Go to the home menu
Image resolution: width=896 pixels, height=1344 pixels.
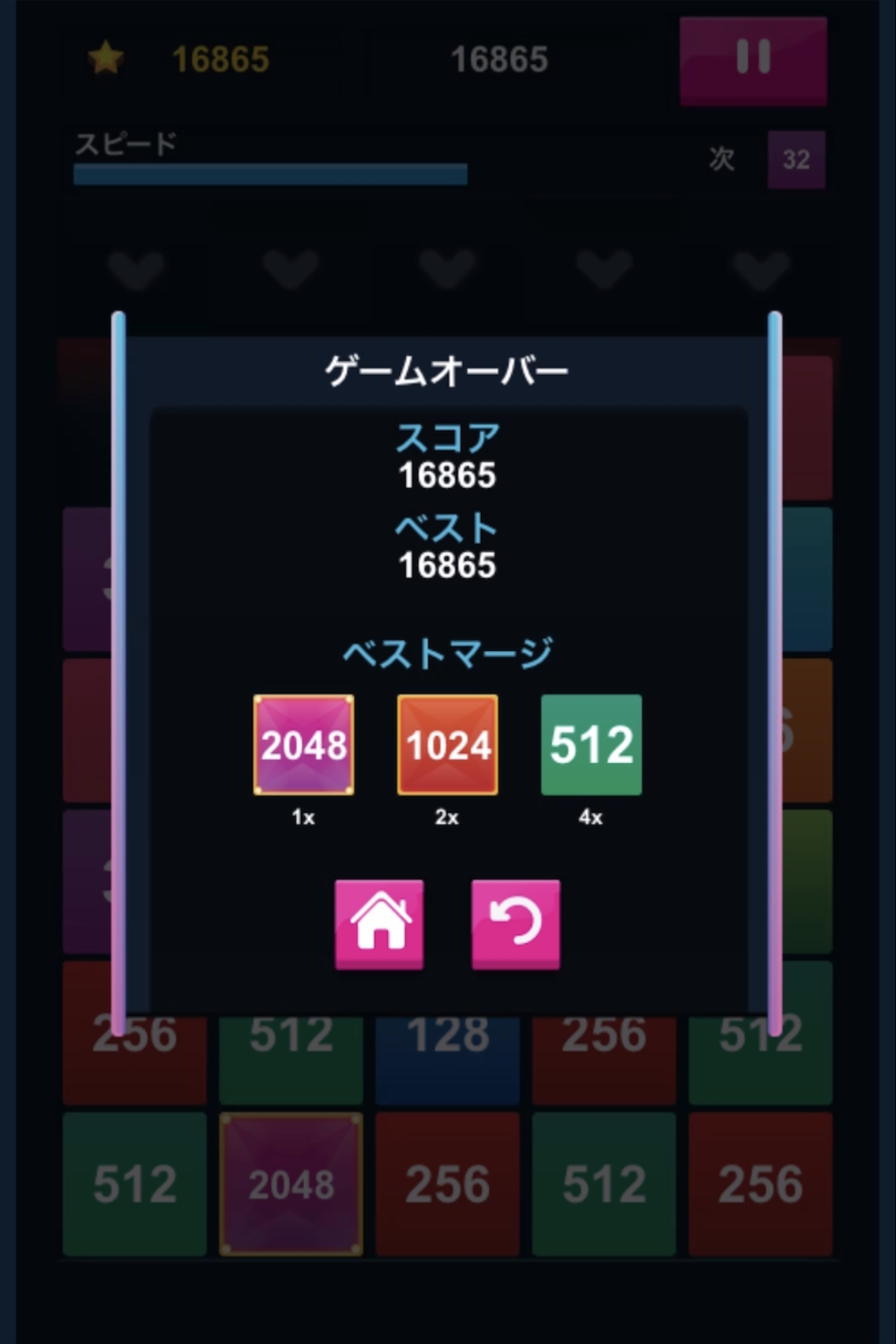click(379, 924)
